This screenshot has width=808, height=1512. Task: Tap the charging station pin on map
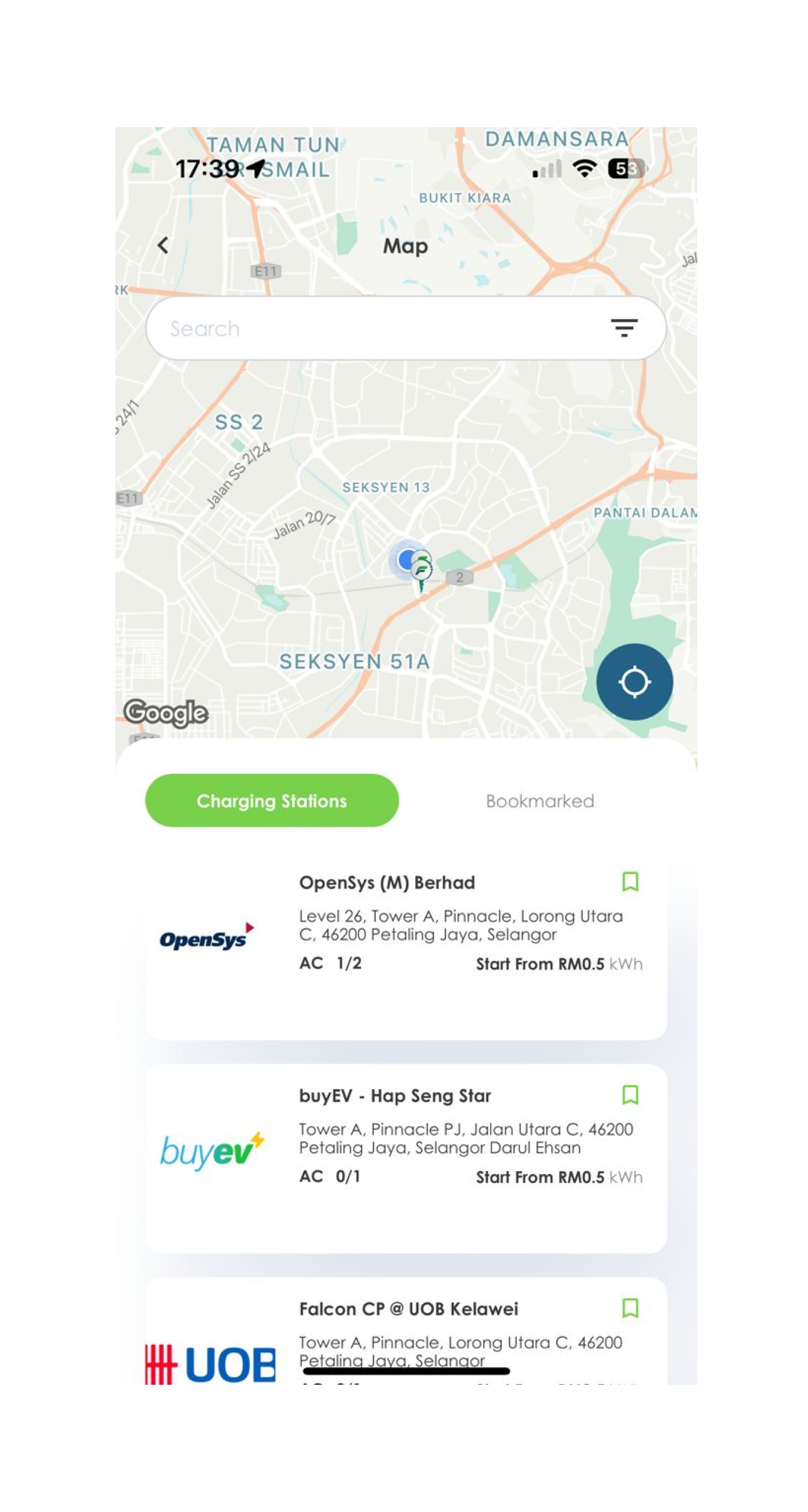(x=422, y=570)
